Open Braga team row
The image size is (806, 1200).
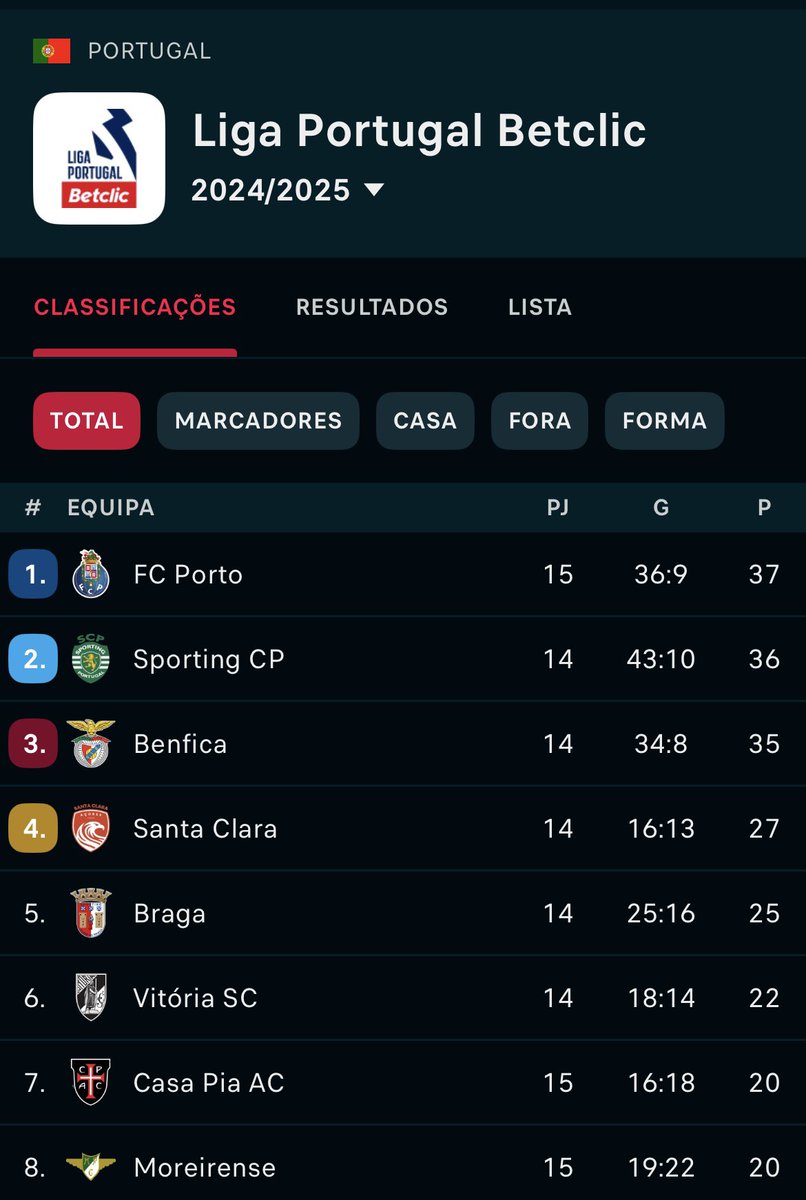(x=169, y=914)
